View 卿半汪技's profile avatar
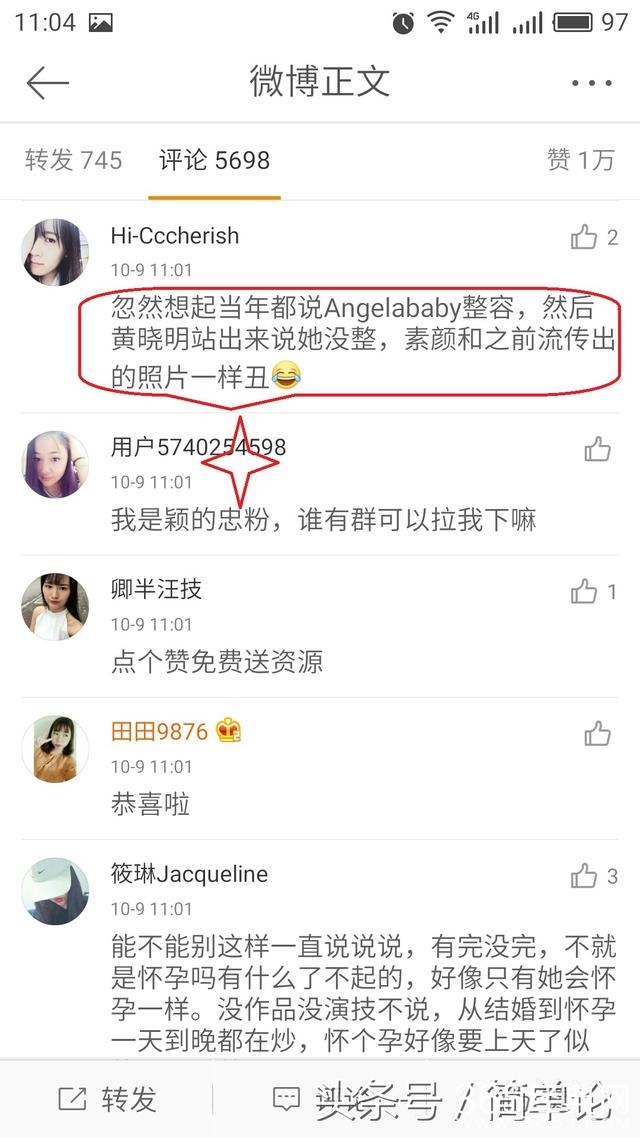Screen dimensions: 640x1138 click(x=55, y=607)
